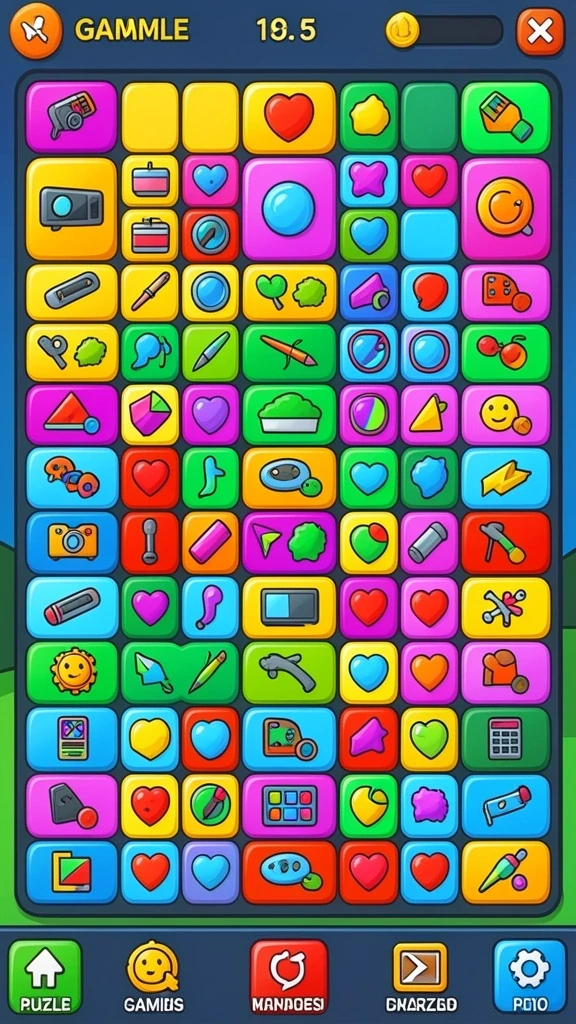Select the red MANADOESI tab
The image size is (576, 1024).
289,977
